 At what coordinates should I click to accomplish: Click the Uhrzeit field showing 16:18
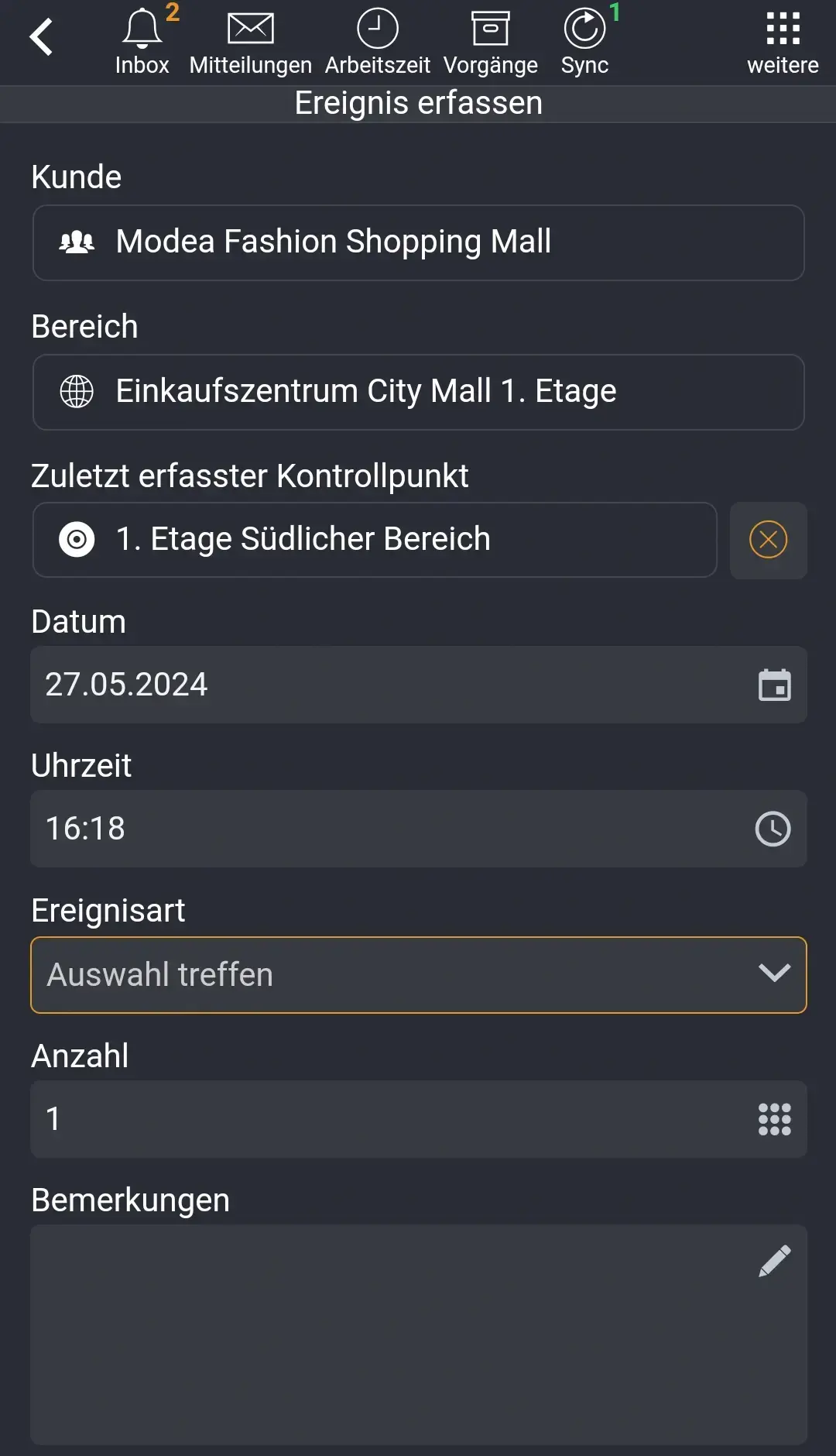click(x=387, y=829)
